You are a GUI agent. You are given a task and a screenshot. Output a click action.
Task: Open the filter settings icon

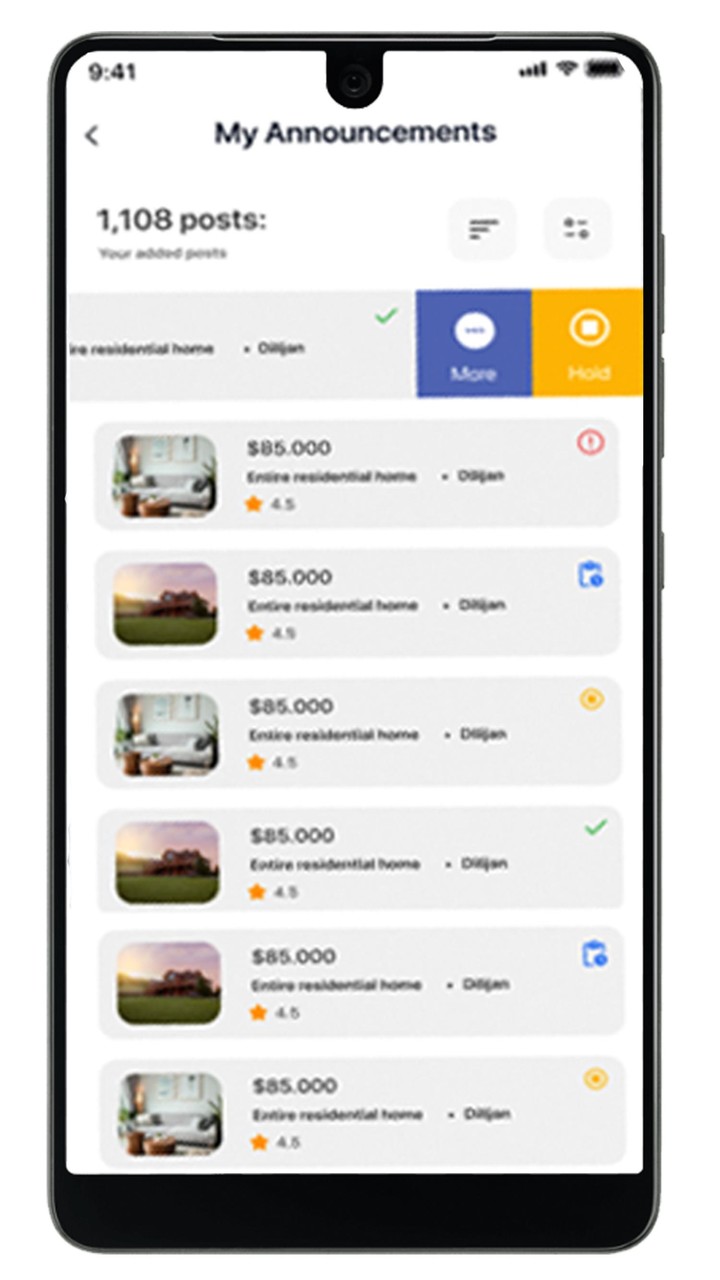[576, 229]
